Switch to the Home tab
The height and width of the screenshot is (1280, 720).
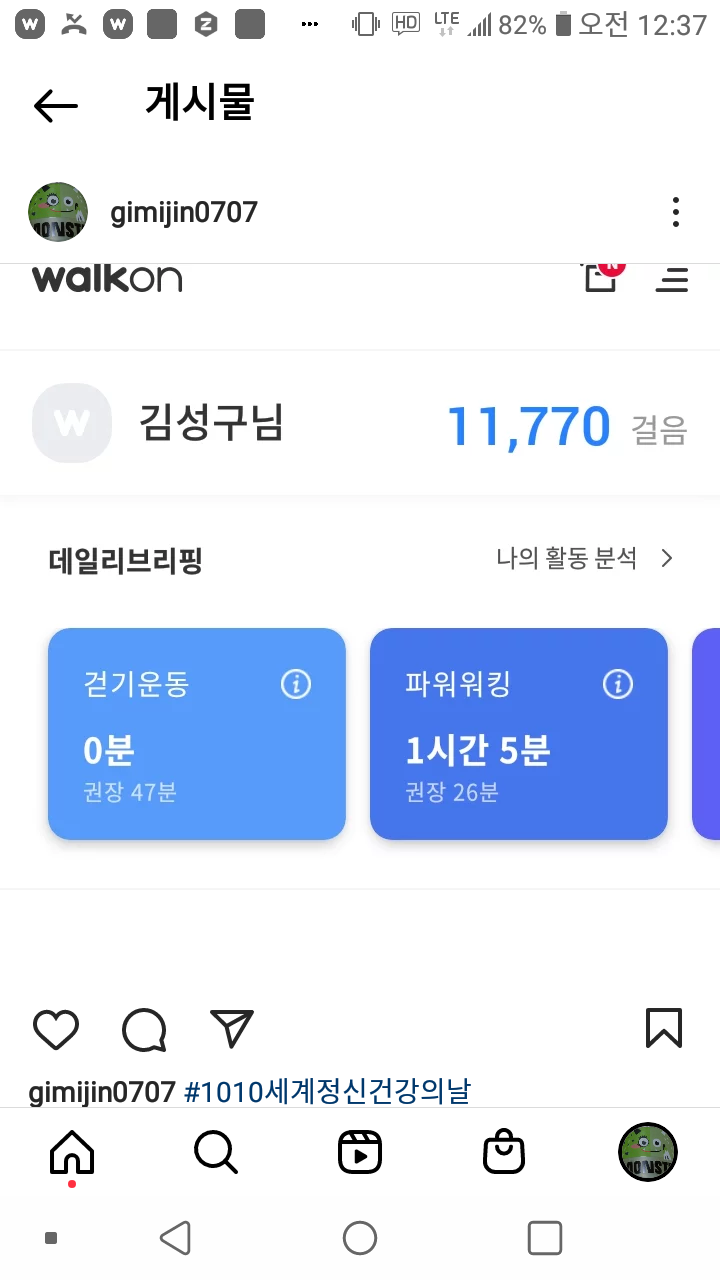(72, 1153)
